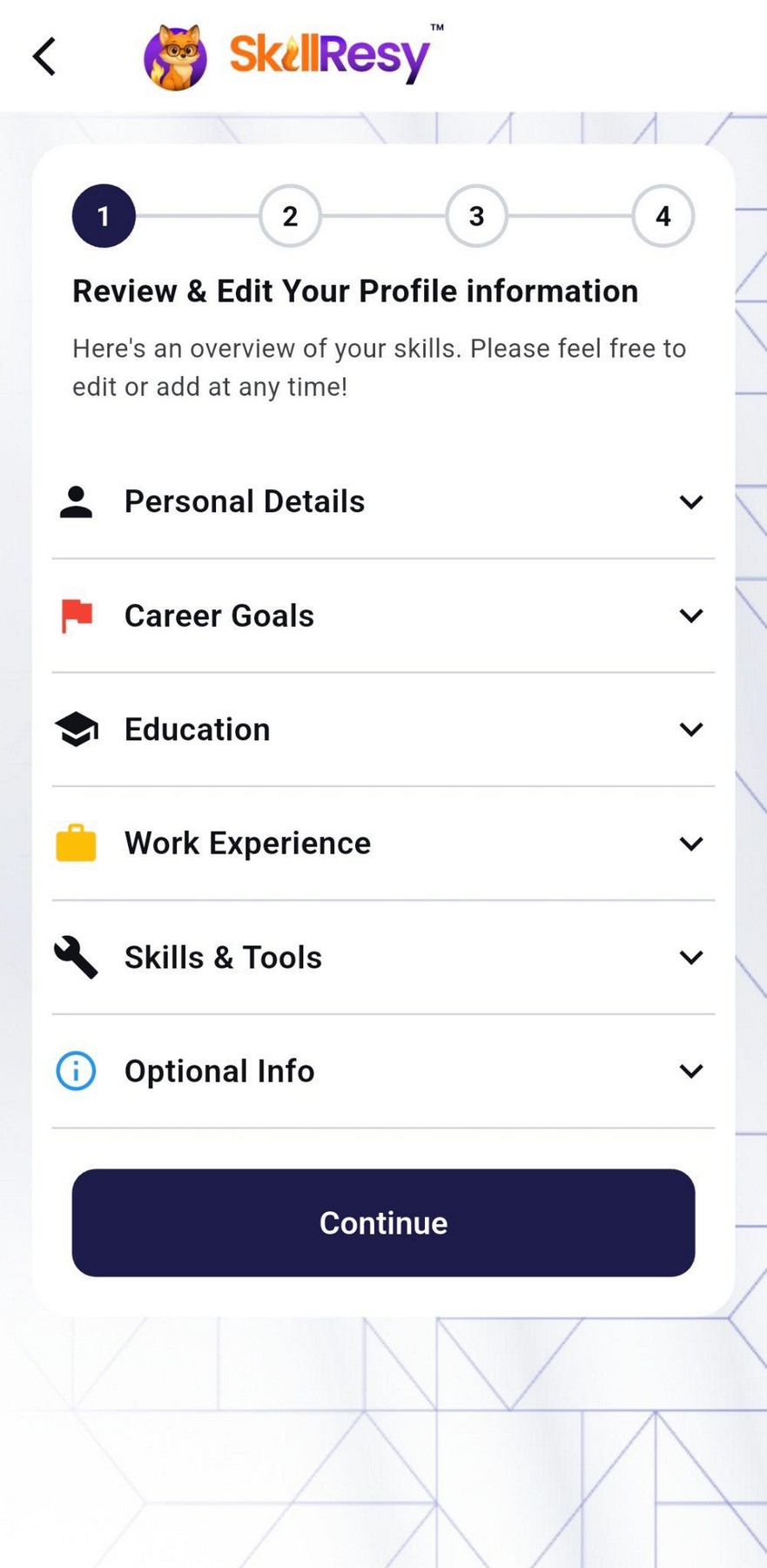Select step 1 in the progress stepper
The height and width of the screenshot is (1568, 767).
tap(103, 216)
